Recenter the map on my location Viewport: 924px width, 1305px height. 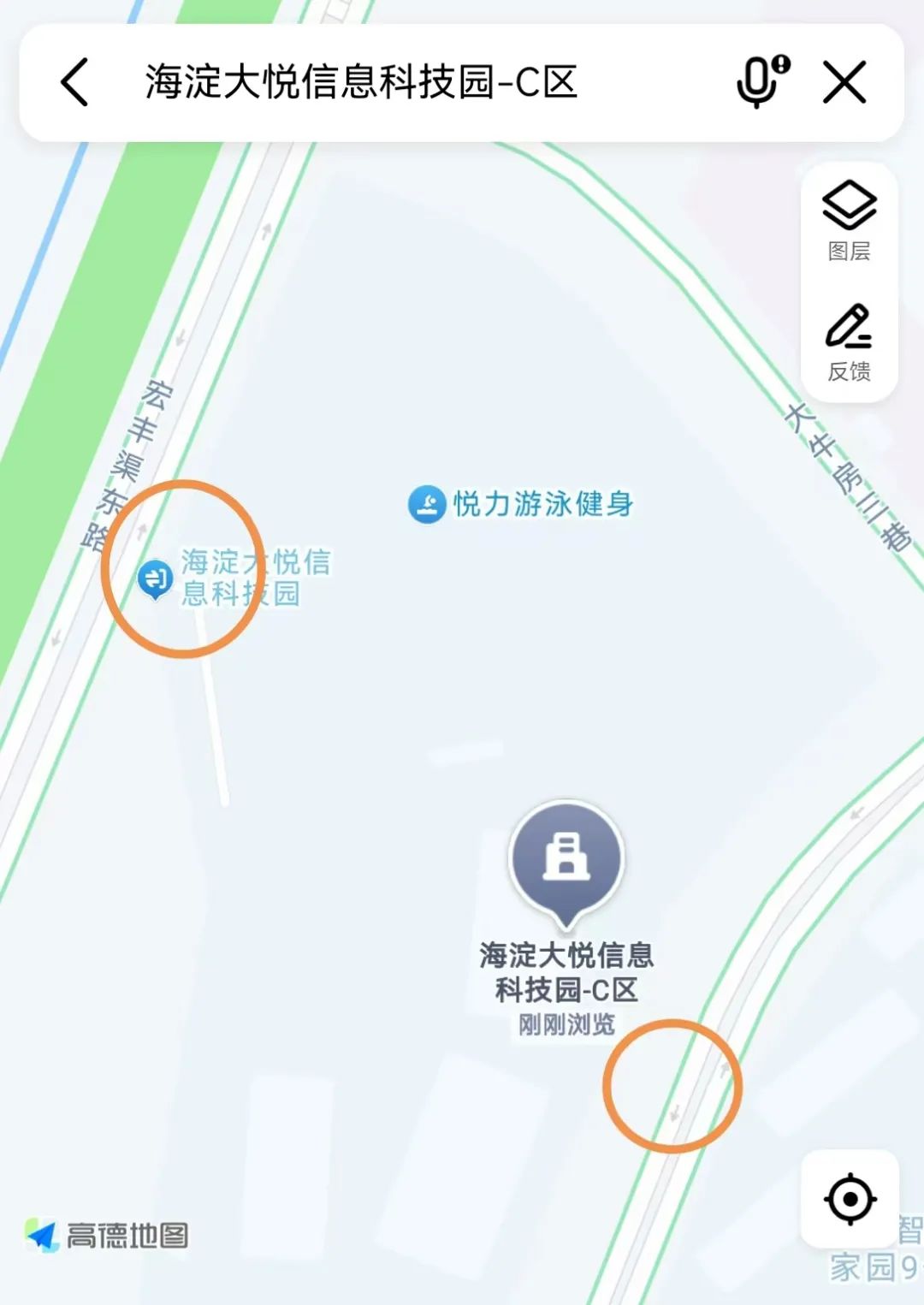pos(850,1198)
